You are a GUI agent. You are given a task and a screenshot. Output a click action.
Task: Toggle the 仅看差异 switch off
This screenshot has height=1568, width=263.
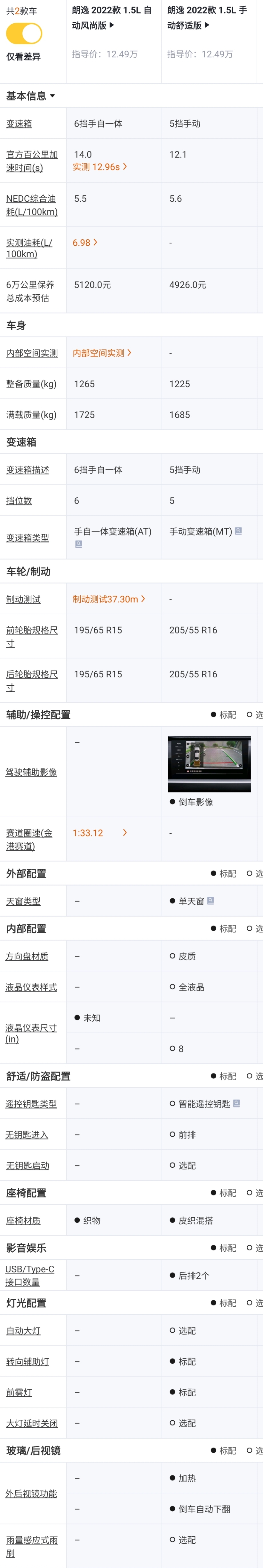[x=24, y=34]
